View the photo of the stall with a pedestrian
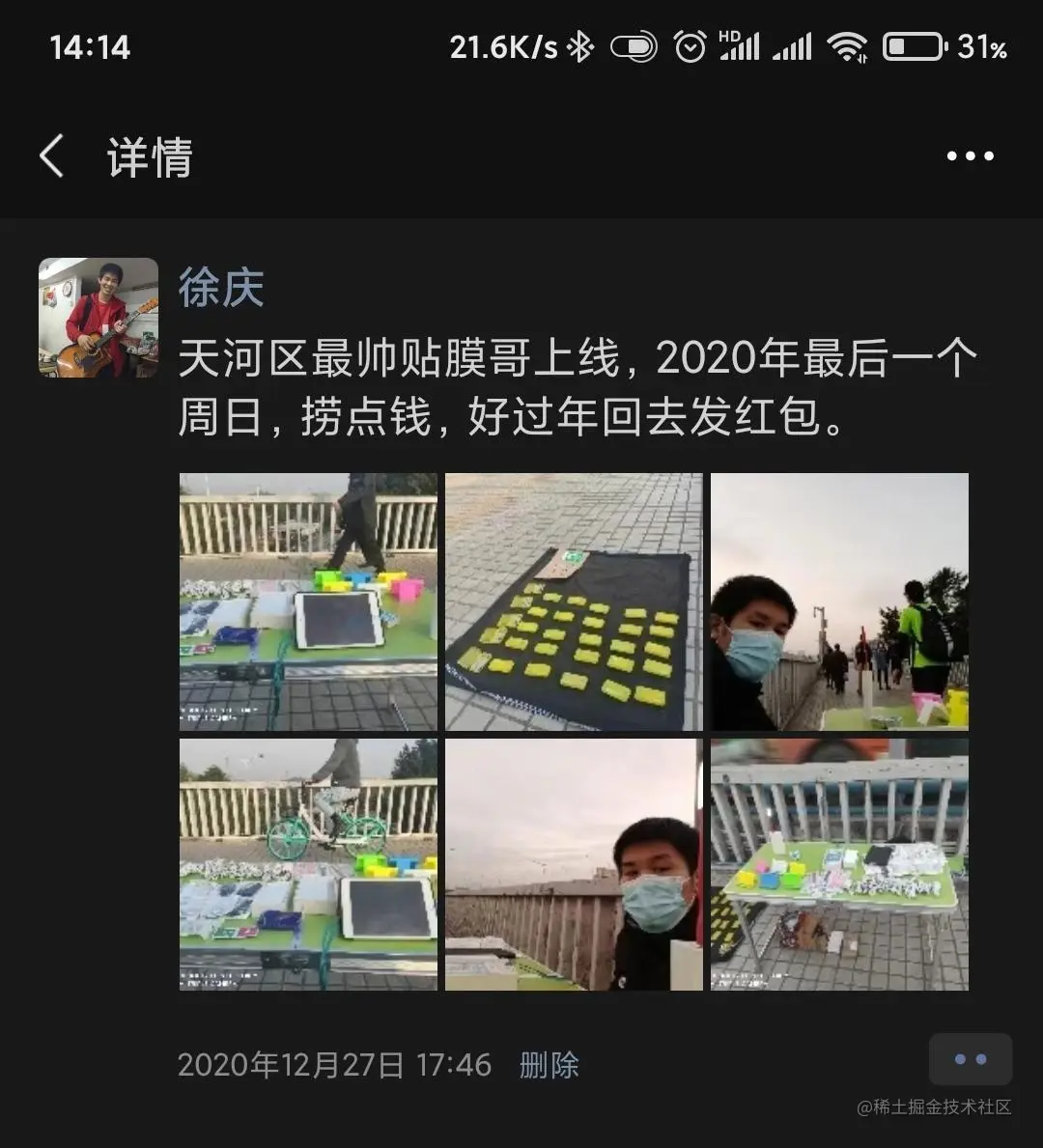 [x=308, y=602]
